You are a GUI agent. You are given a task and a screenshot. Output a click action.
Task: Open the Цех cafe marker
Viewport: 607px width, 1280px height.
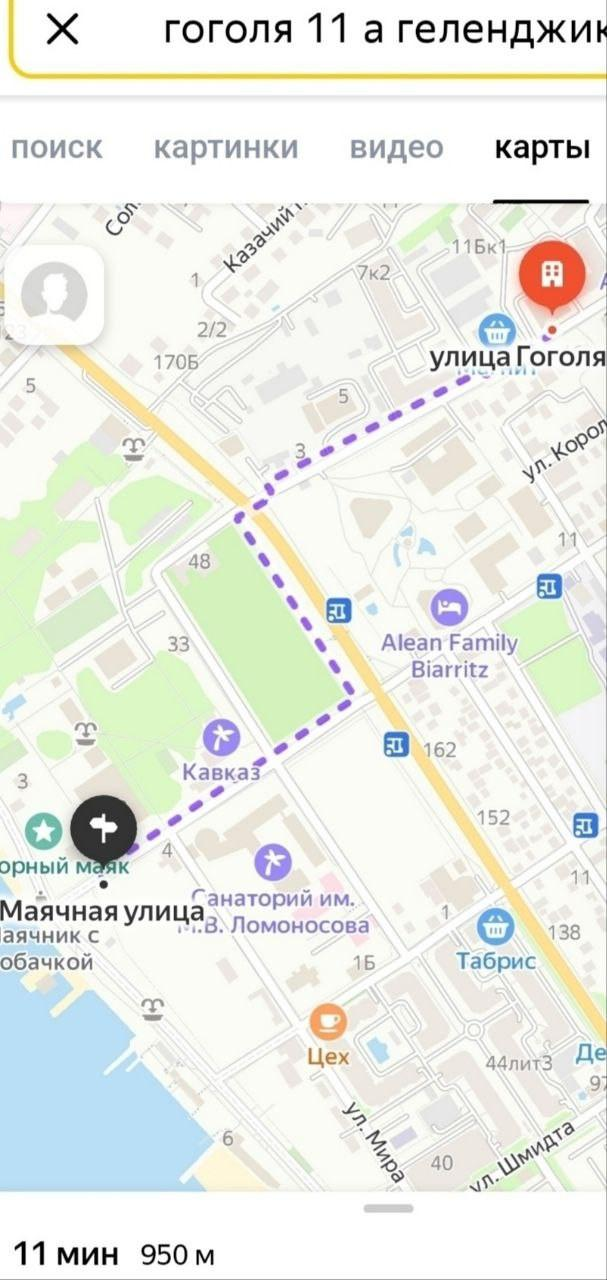pyautogui.click(x=328, y=1023)
